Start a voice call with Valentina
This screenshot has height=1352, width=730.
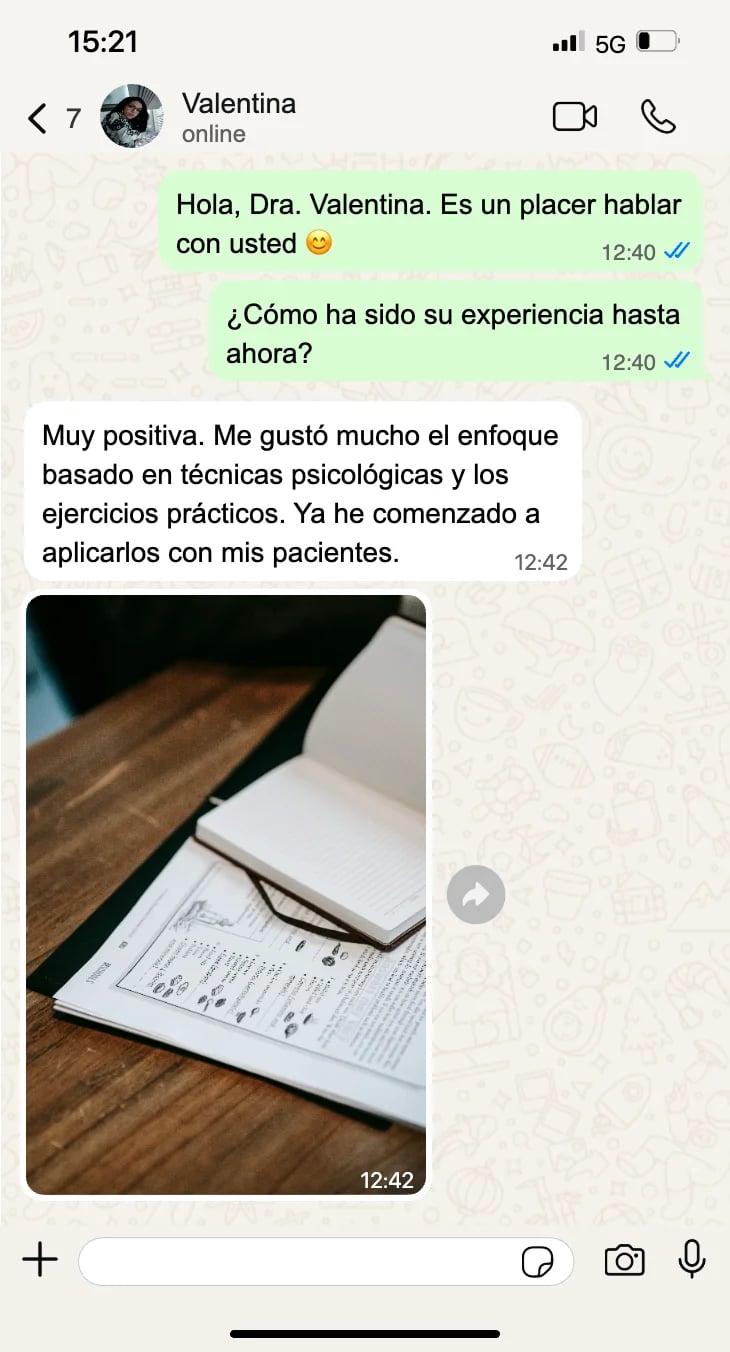(x=658, y=117)
